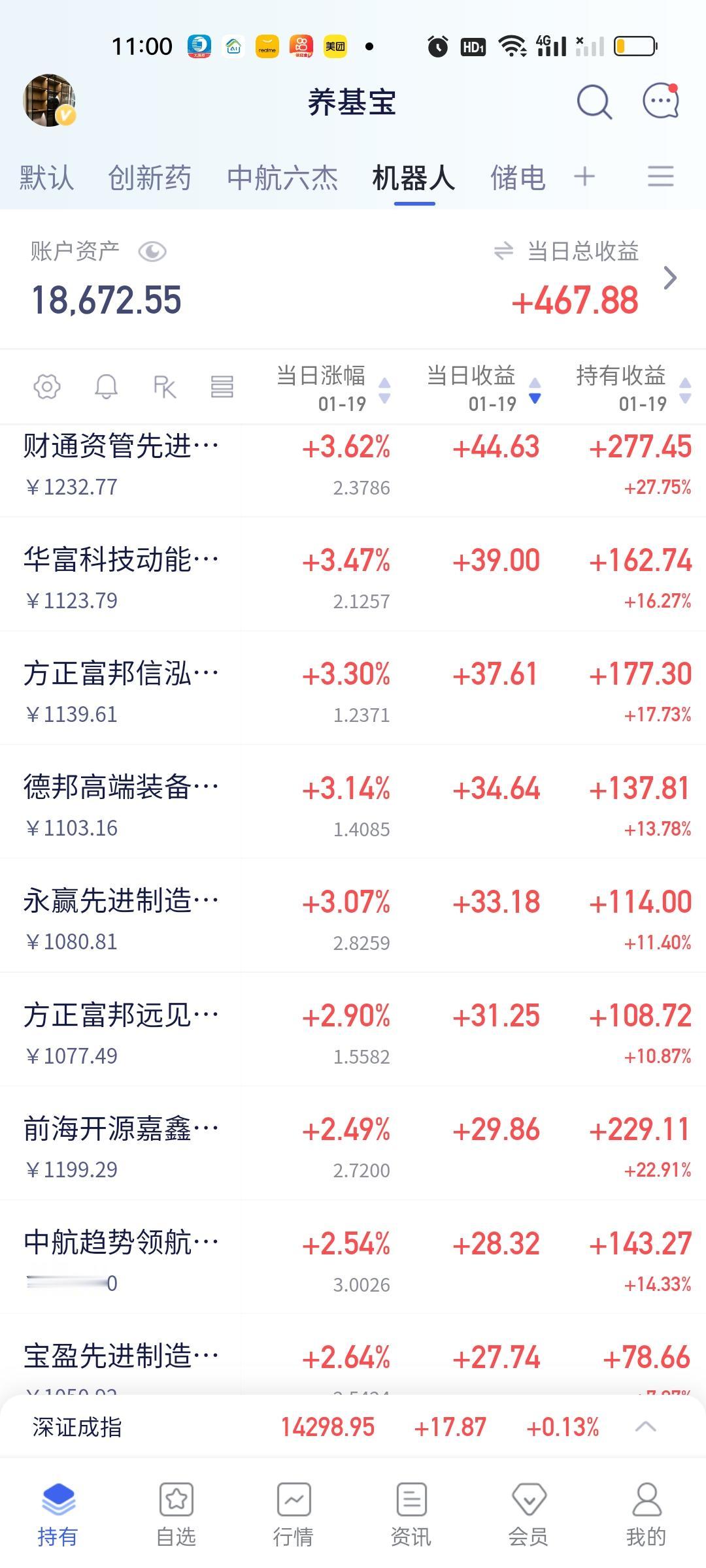Open the alerts bell icon

pos(106,387)
